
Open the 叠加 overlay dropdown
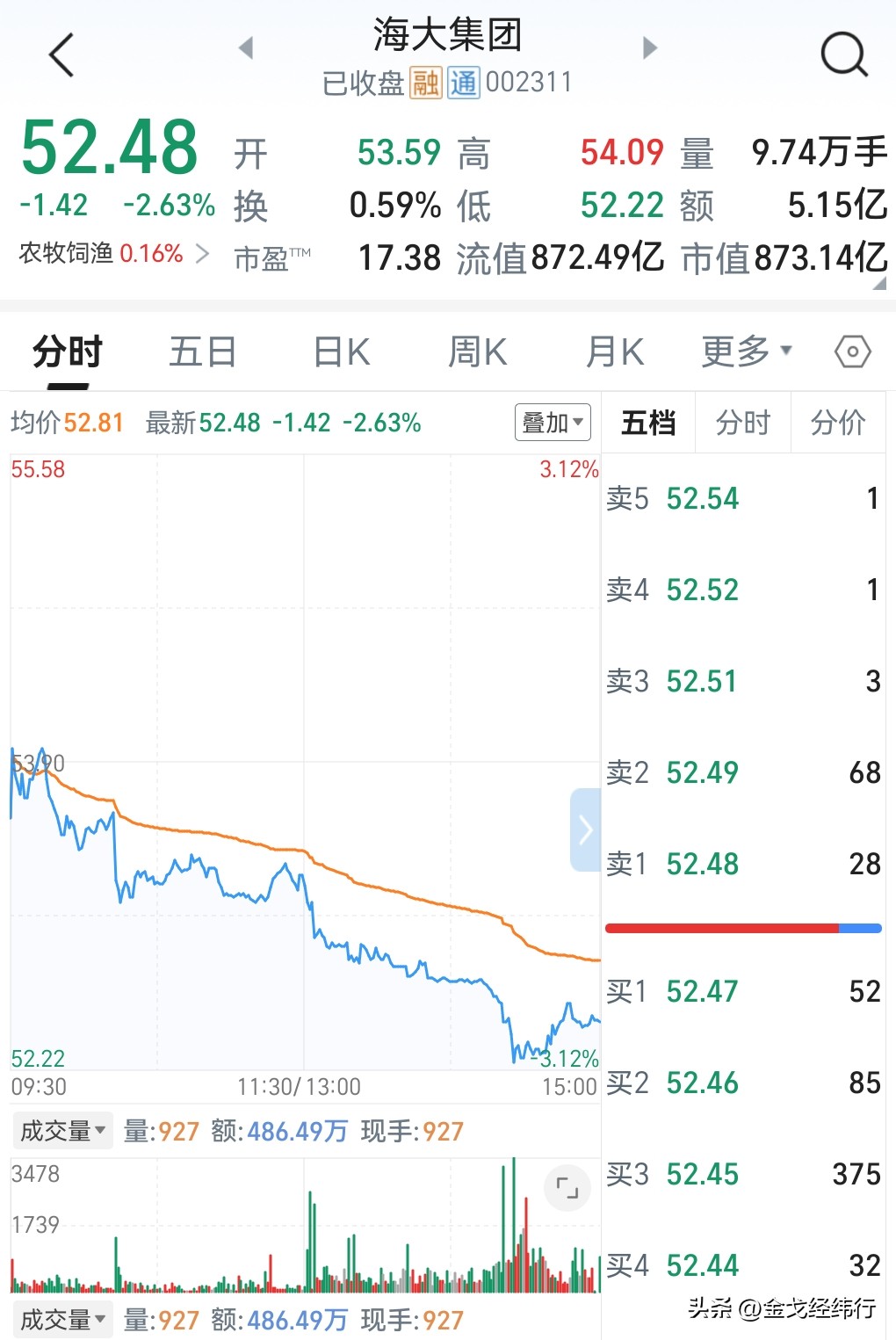point(552,423)
